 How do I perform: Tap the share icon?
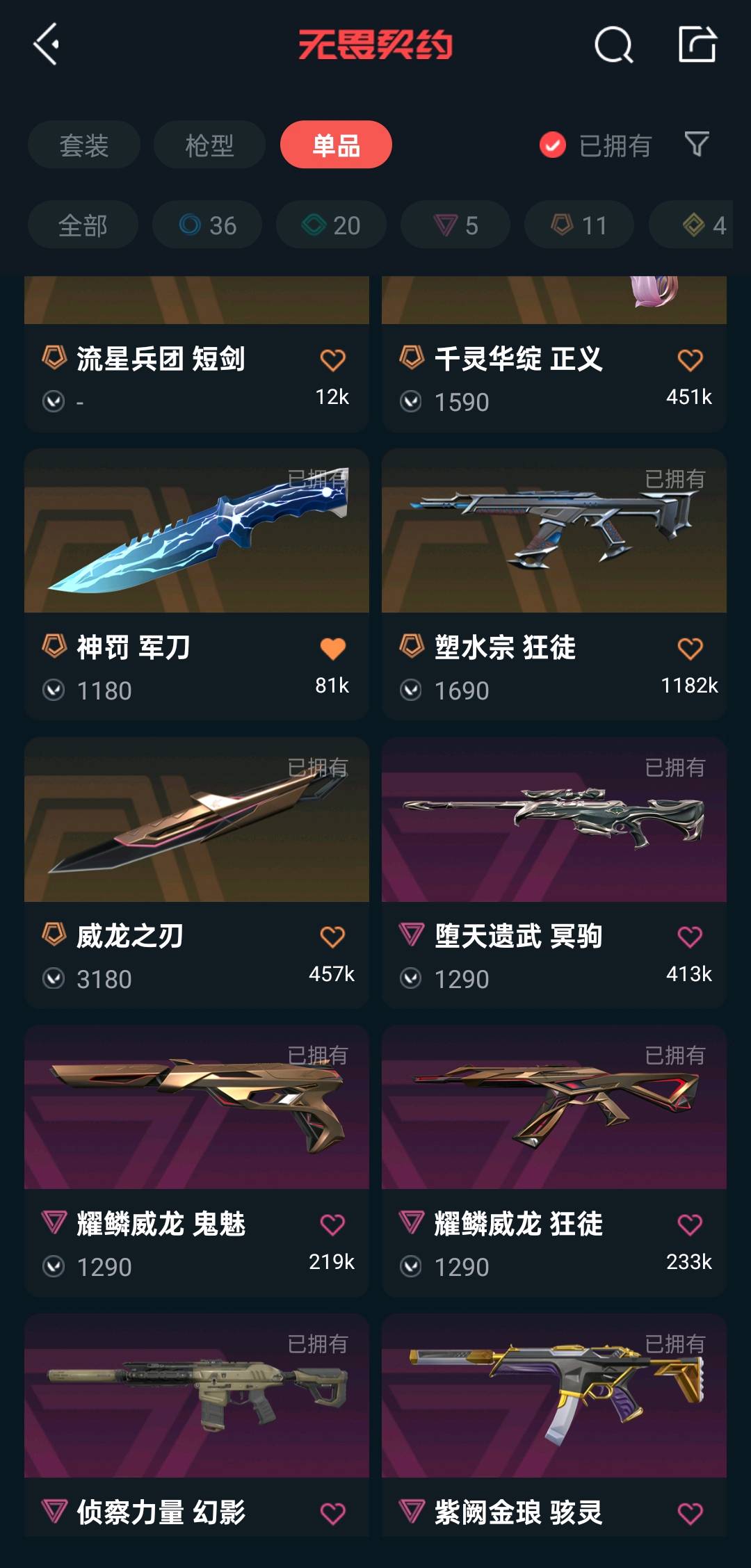click(x=697, y=44)
